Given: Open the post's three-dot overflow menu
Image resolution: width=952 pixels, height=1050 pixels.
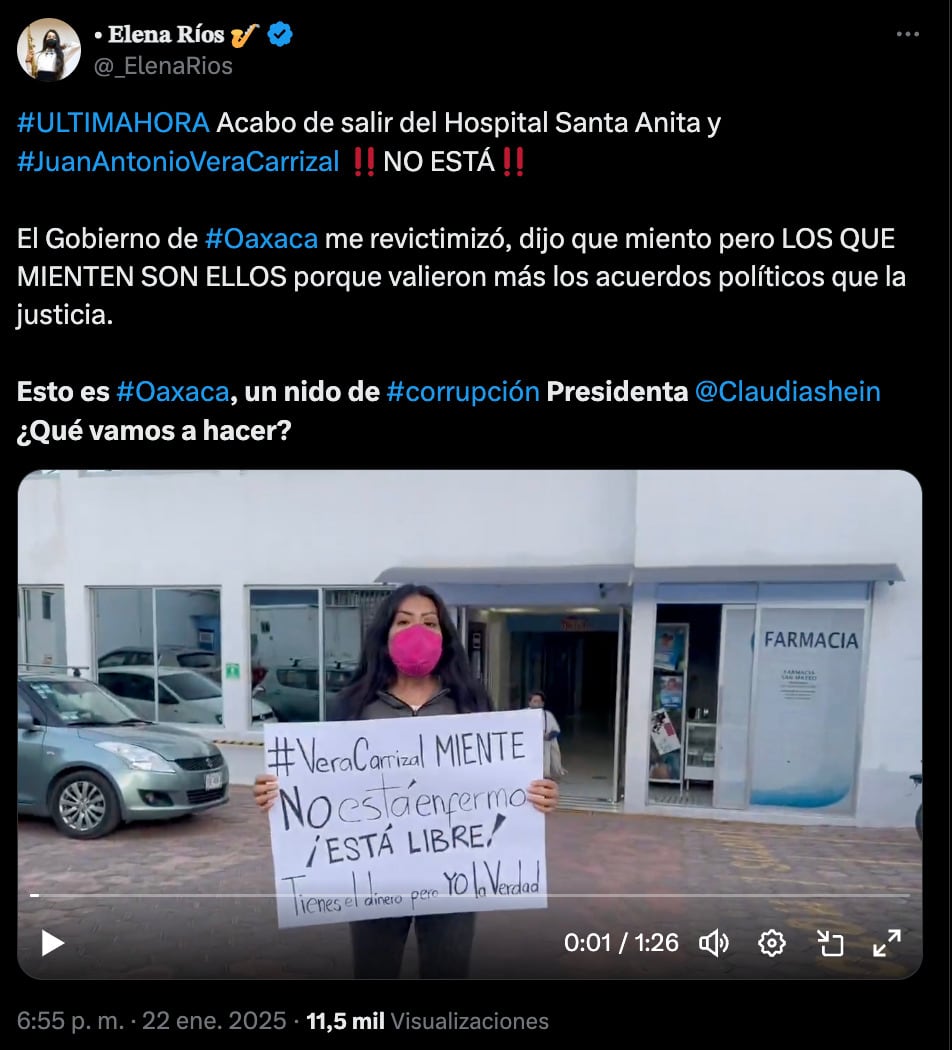Looking at the screenshot, I should point(907,34).
